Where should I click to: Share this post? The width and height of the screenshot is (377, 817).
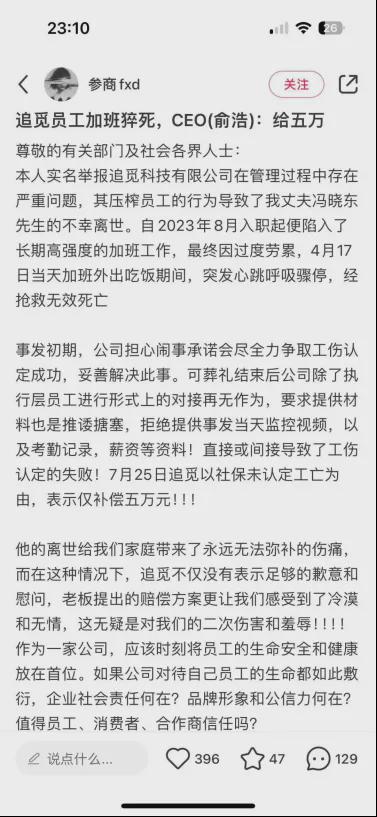(x=348, y=84)
